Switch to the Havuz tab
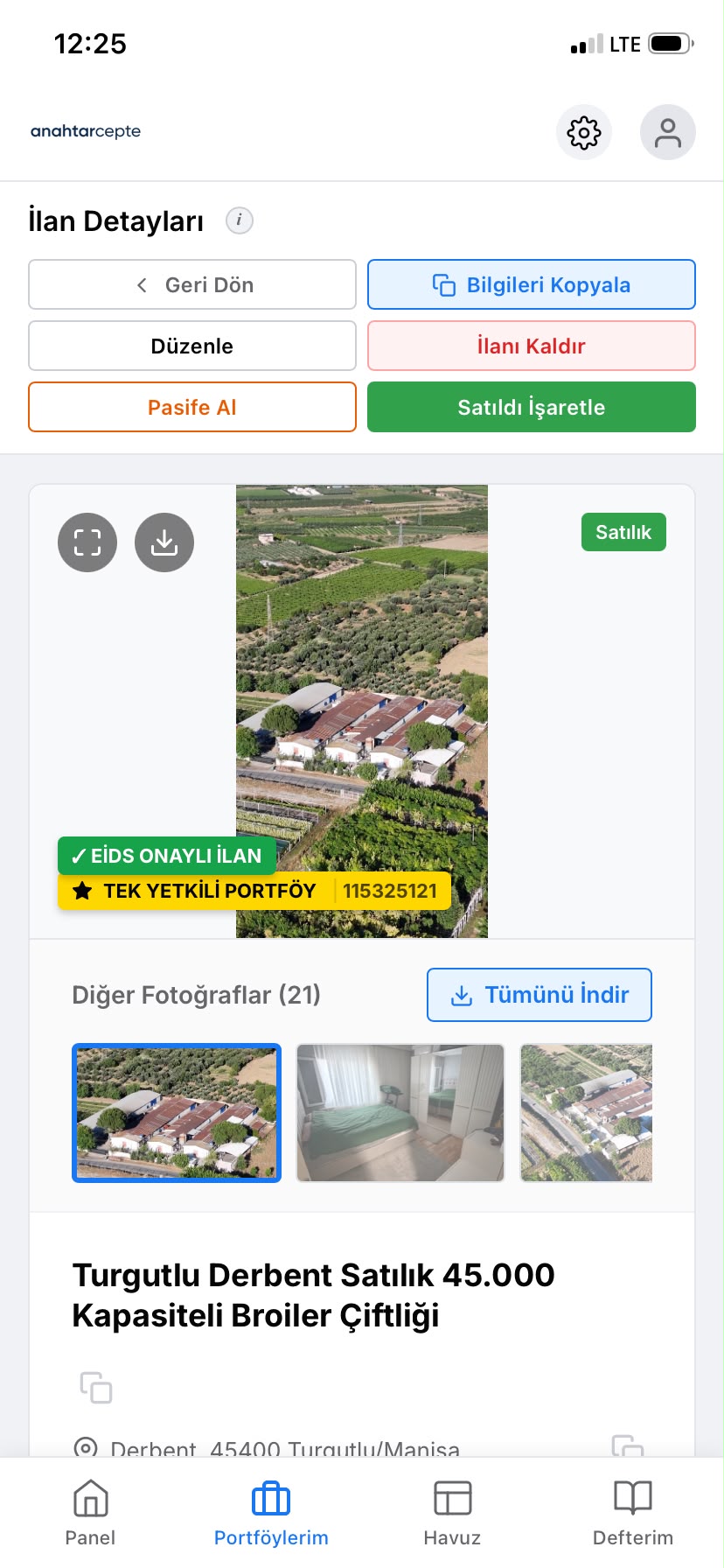 pyautogui.click(x=452, y=1513)
